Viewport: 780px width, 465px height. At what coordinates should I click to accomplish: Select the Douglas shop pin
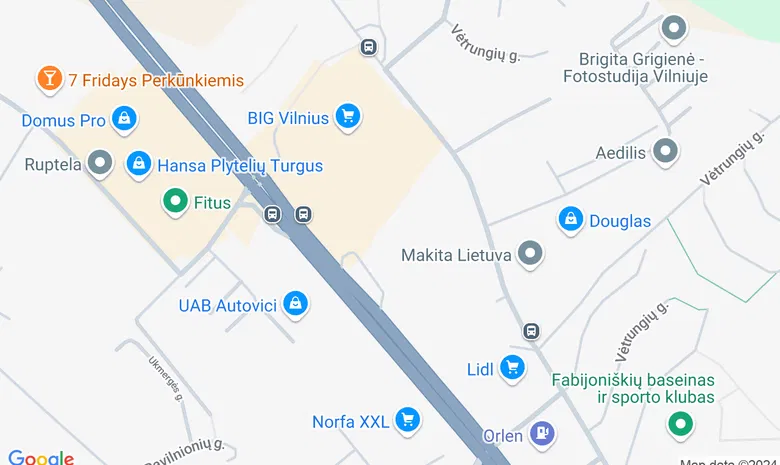571,220
